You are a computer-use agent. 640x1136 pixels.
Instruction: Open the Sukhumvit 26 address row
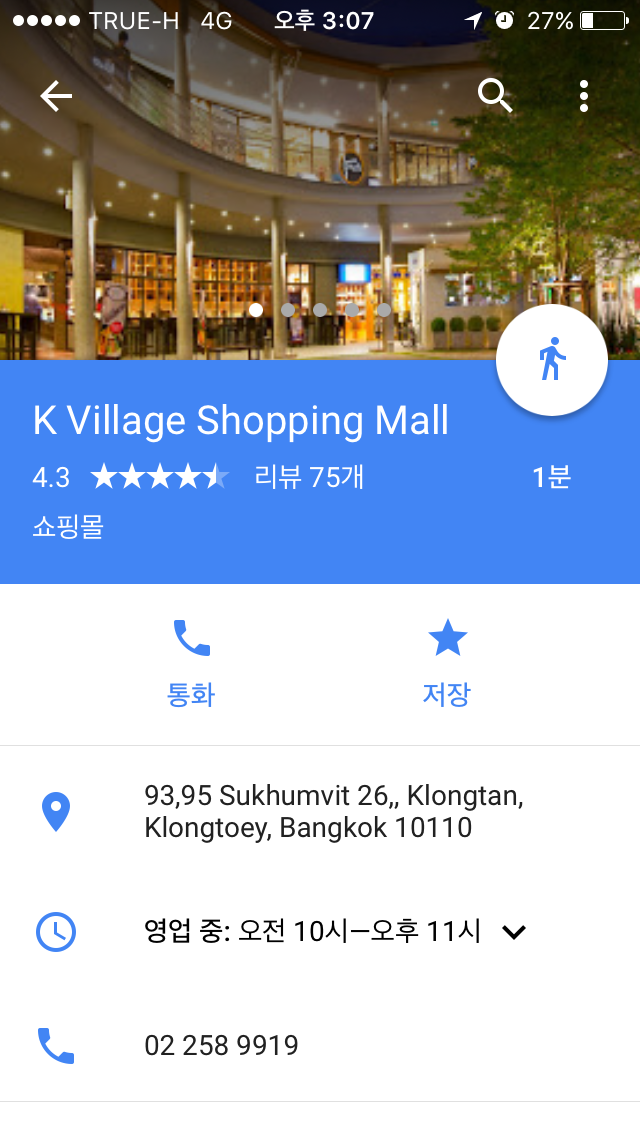point(334,812)
